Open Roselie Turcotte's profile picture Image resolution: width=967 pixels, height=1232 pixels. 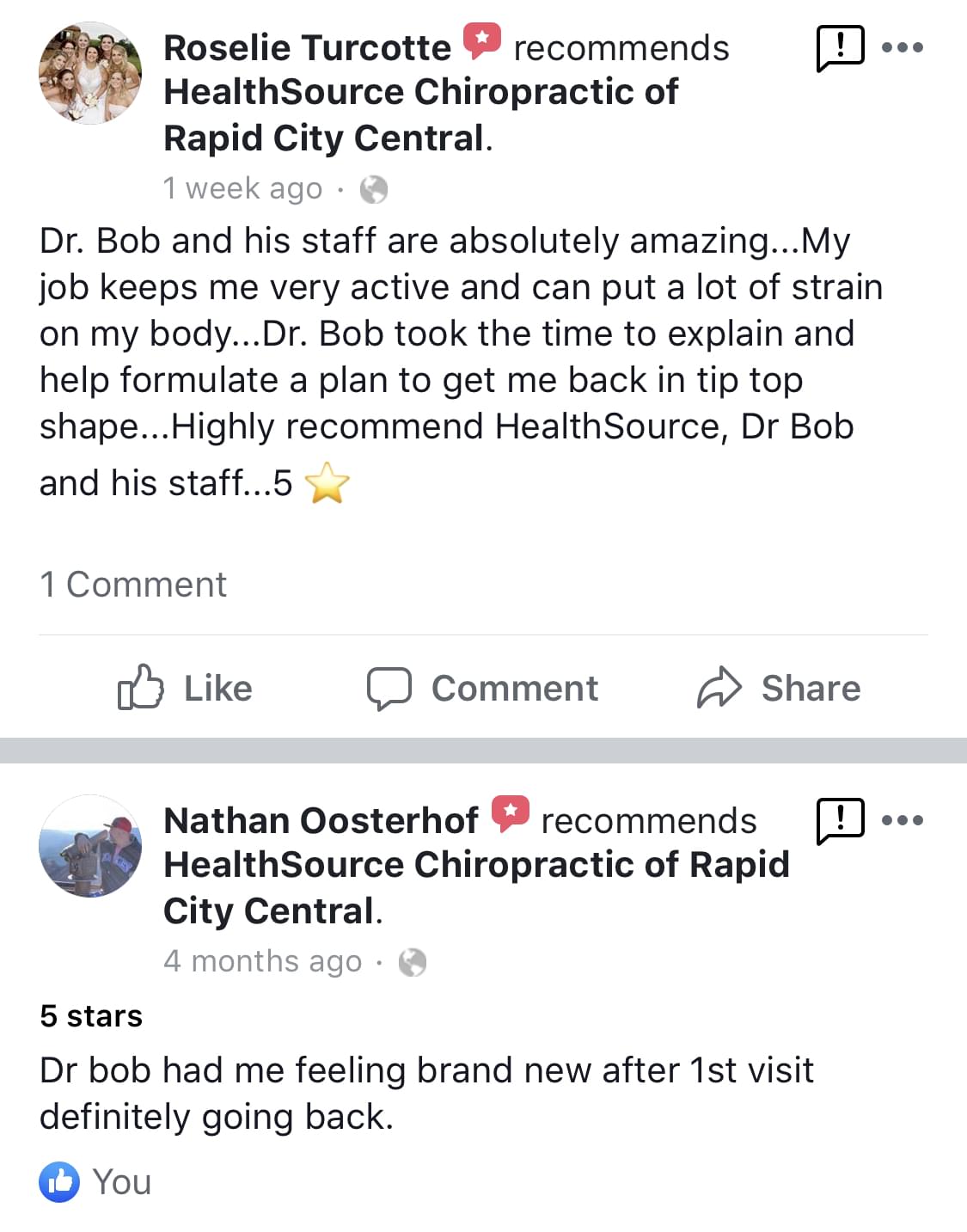(90, 73)
